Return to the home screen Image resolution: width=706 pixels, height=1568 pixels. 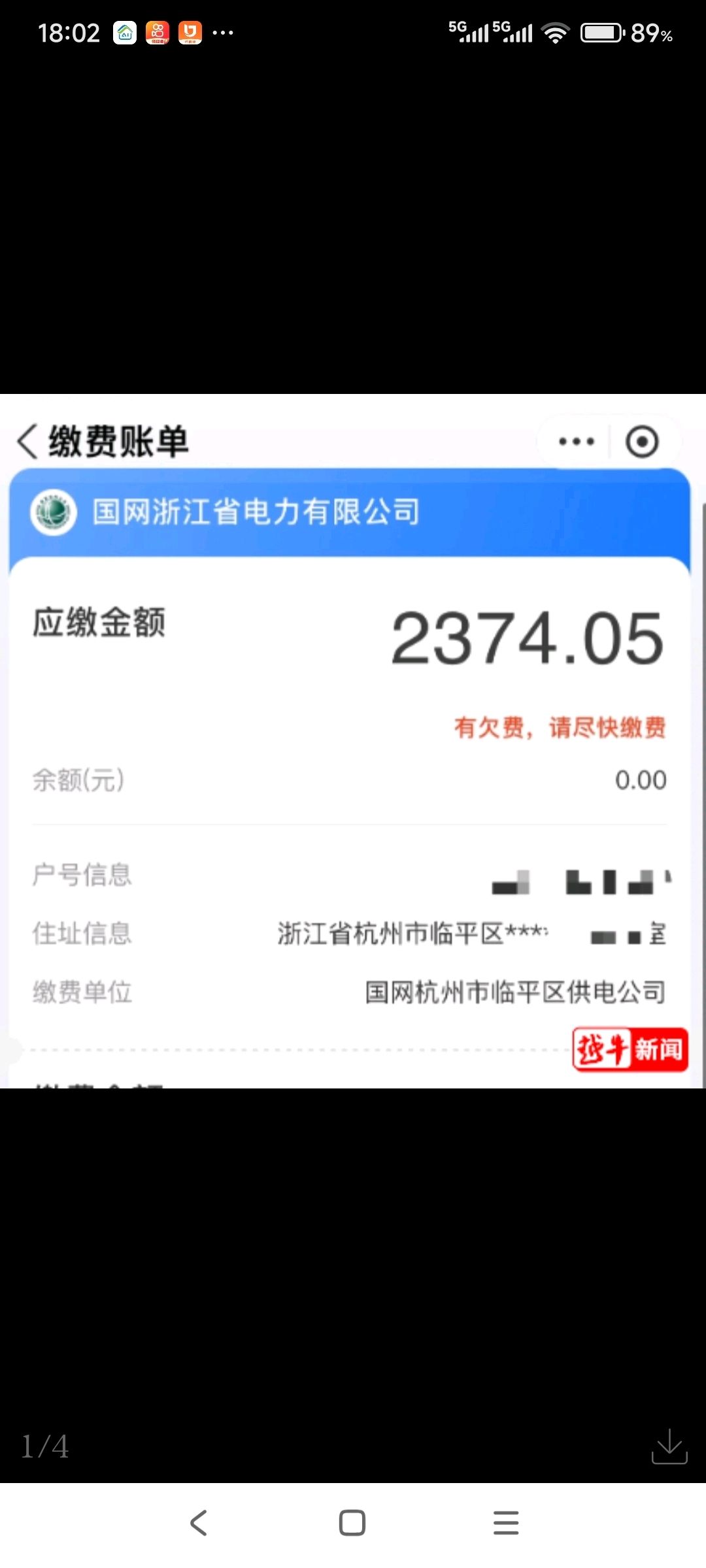click(352, 1523)
